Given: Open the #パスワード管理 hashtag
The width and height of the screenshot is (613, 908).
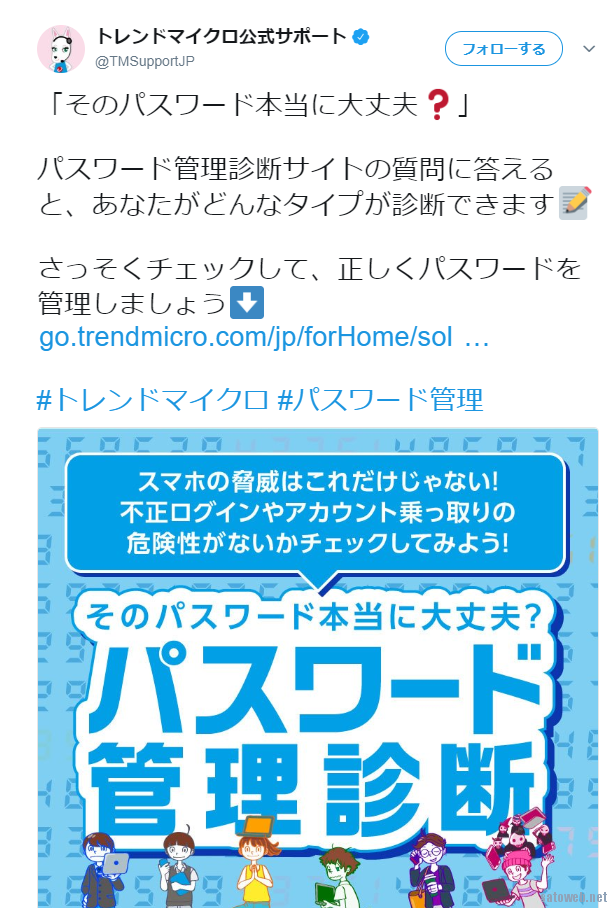Looking at the screenshot, I should tap(380, 400).
